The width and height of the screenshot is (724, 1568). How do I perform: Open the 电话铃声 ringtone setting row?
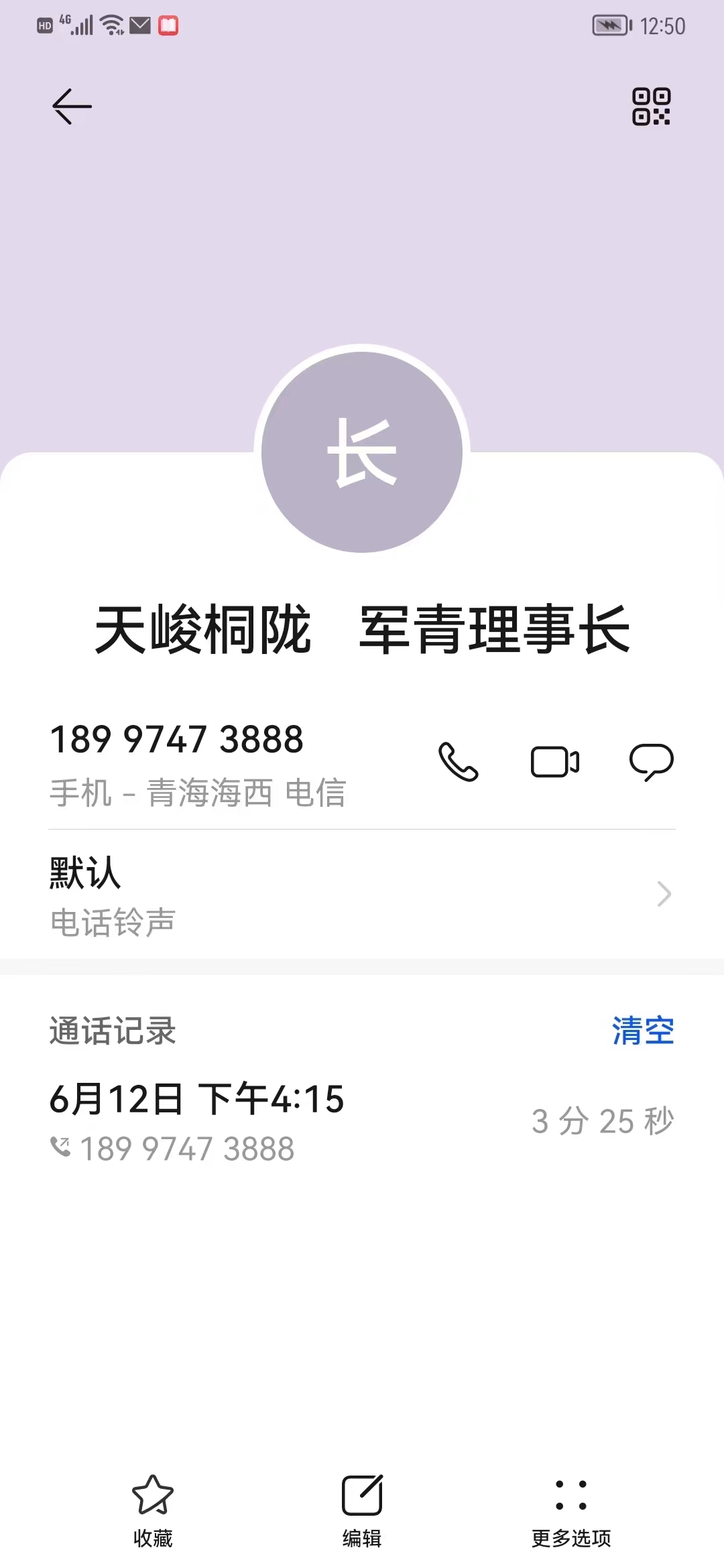click(362, 895)
